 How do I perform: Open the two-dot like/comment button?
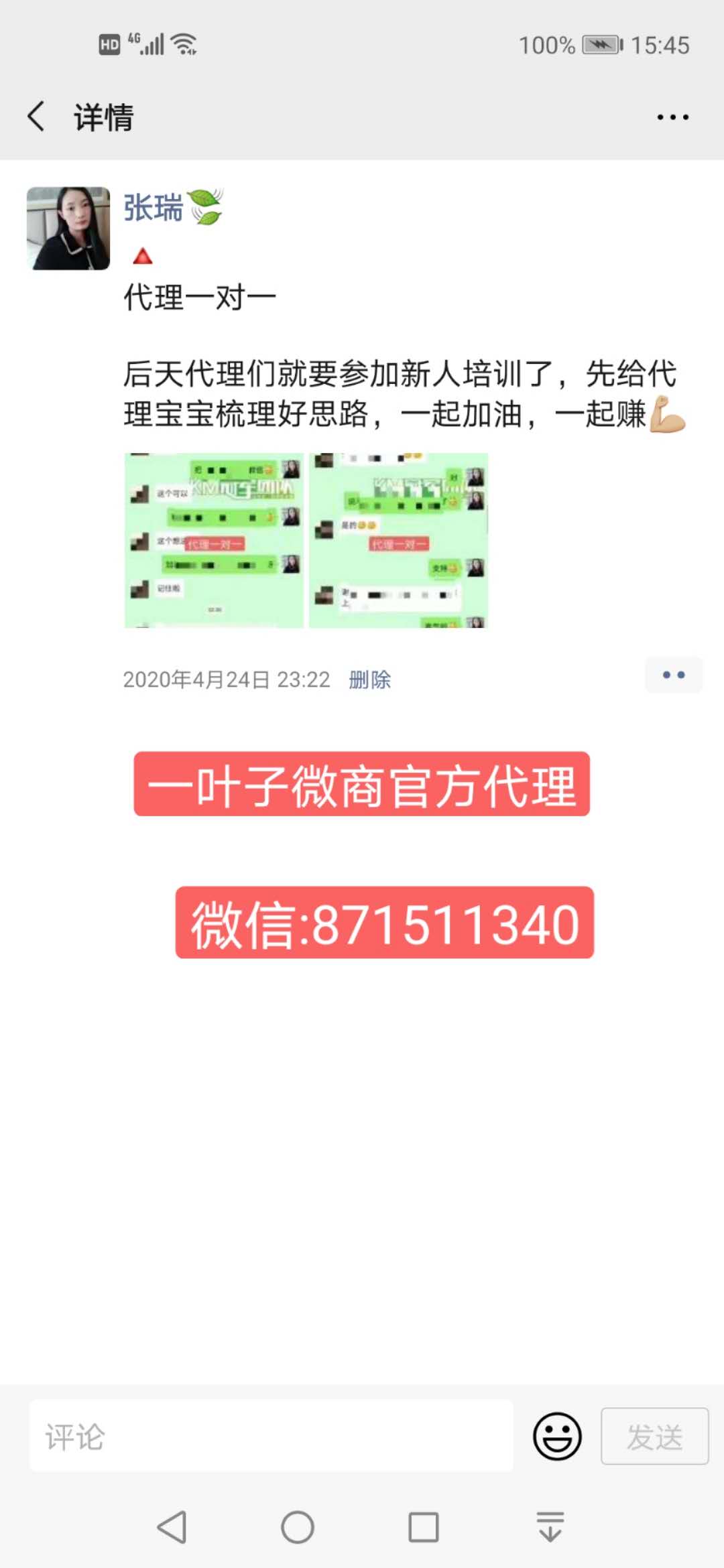point(673,675)
